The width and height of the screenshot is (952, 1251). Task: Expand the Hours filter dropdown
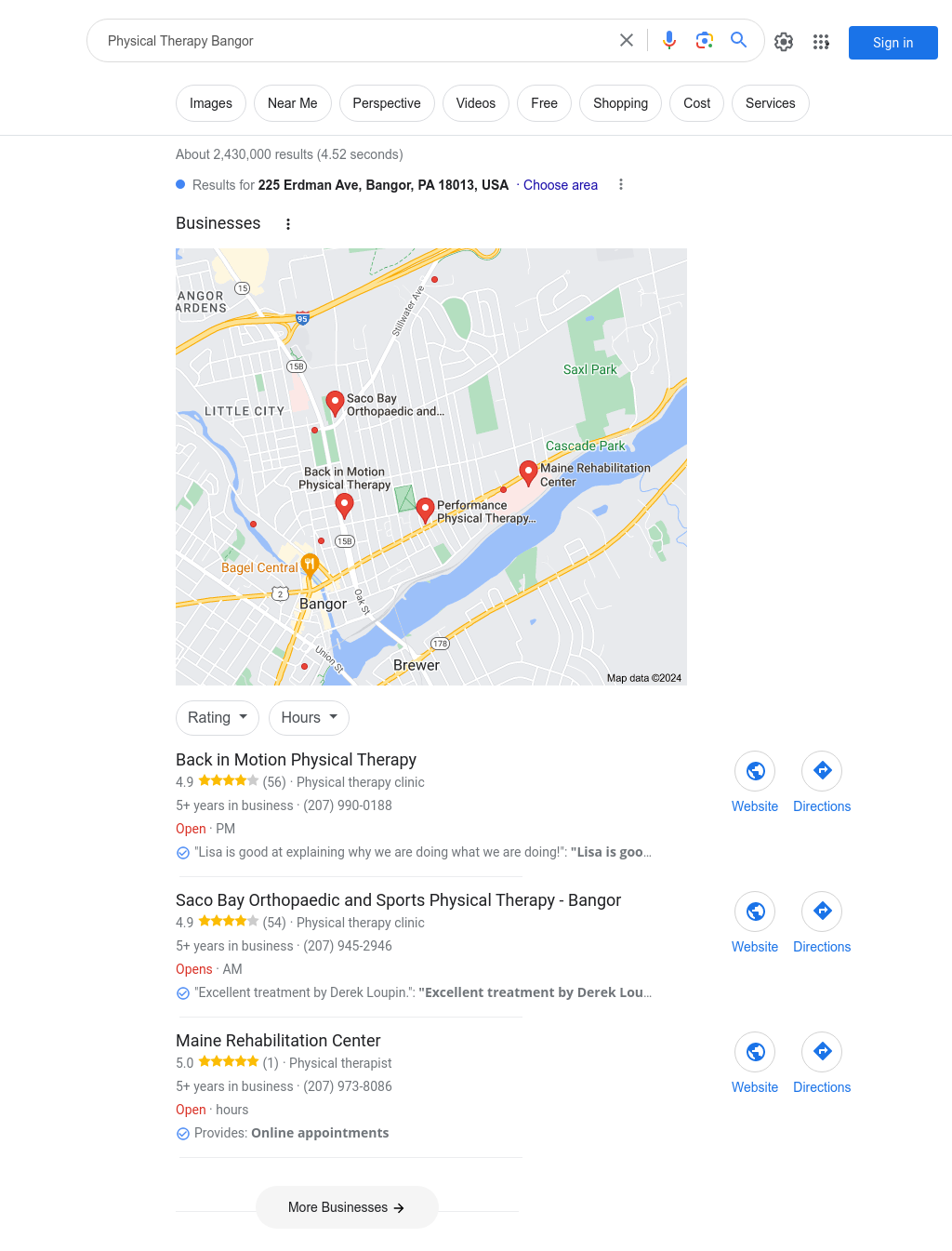point(309,717)
